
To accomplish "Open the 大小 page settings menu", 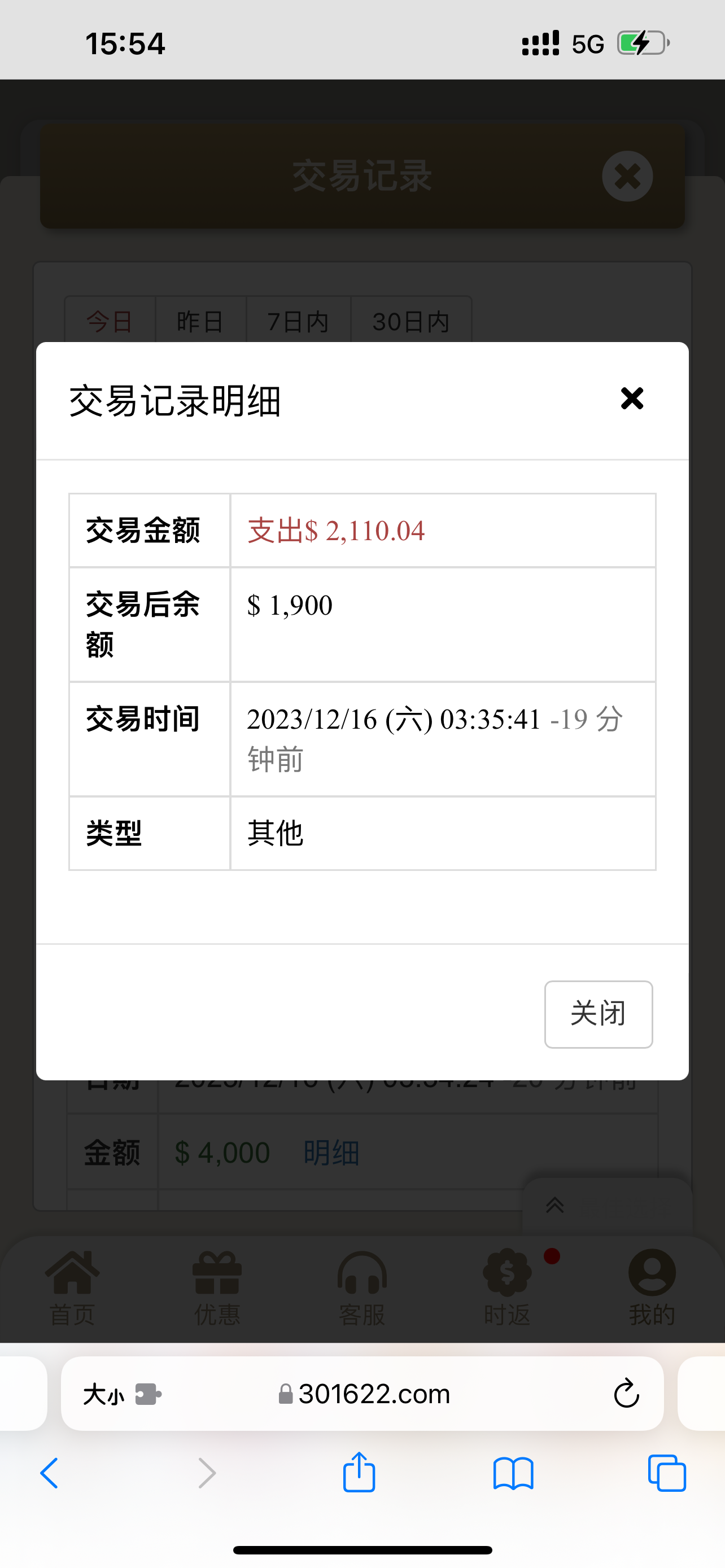I will 104,1394.
